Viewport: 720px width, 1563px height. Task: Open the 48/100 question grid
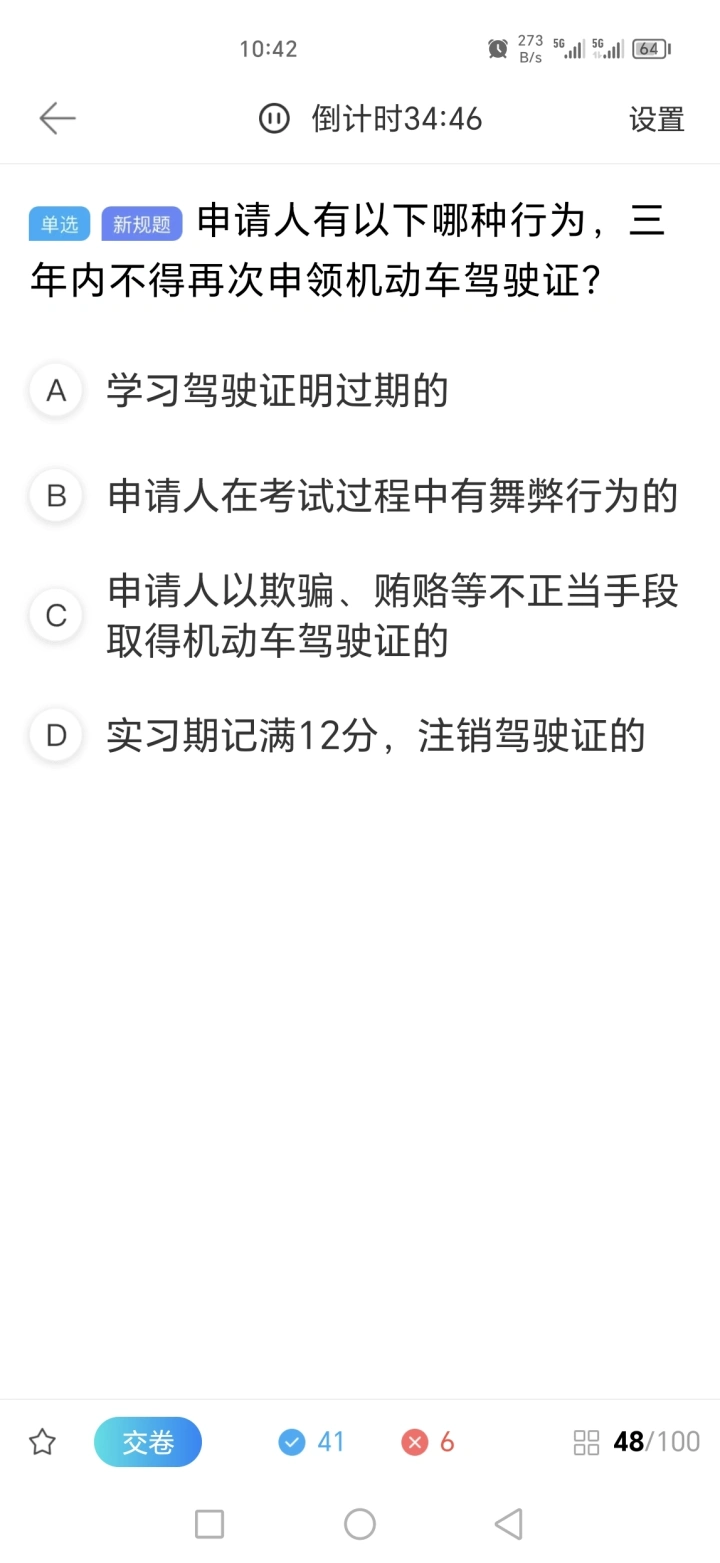tap(637, 1442)
